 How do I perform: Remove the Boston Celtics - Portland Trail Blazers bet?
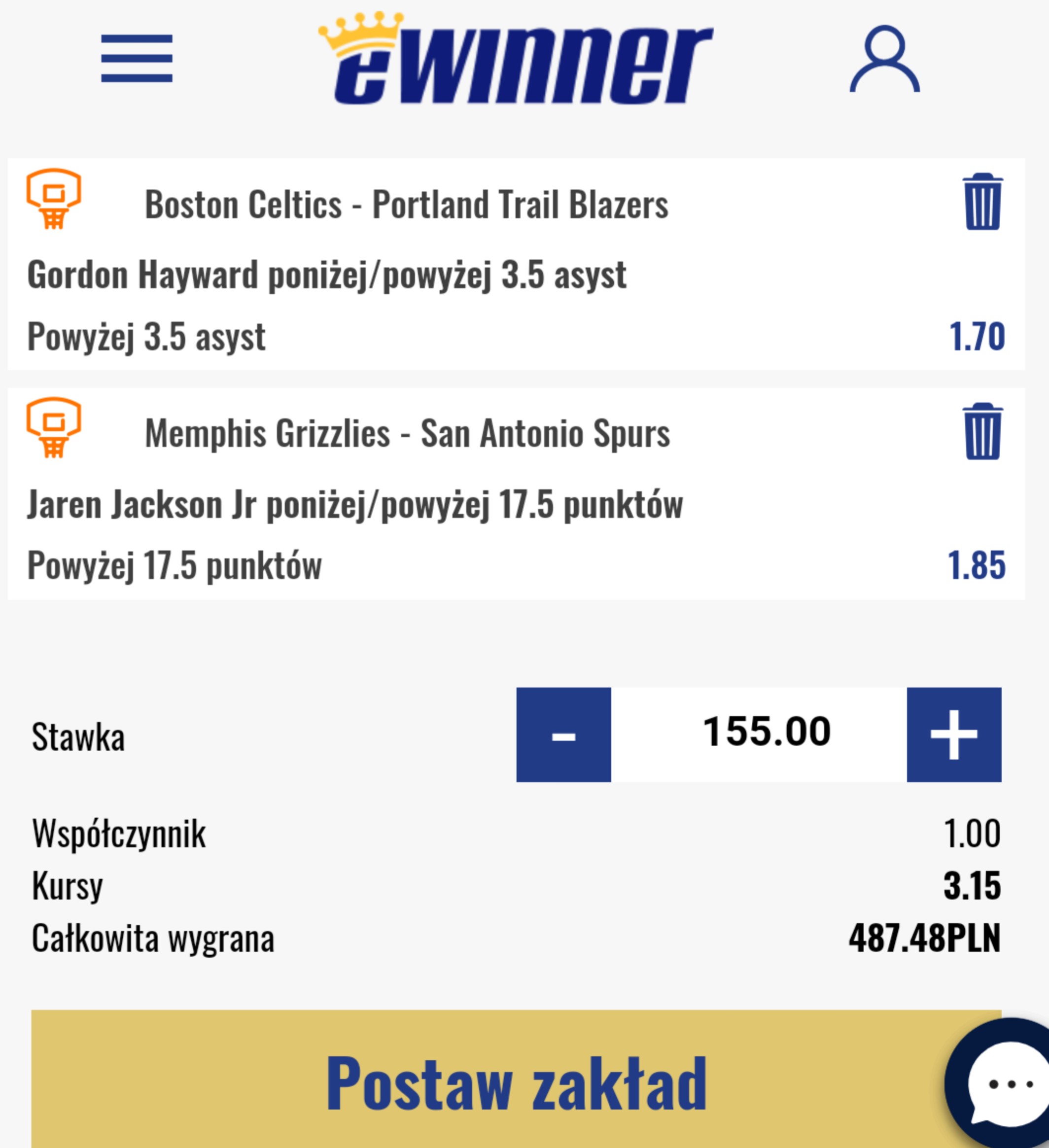tap(982, 202)
